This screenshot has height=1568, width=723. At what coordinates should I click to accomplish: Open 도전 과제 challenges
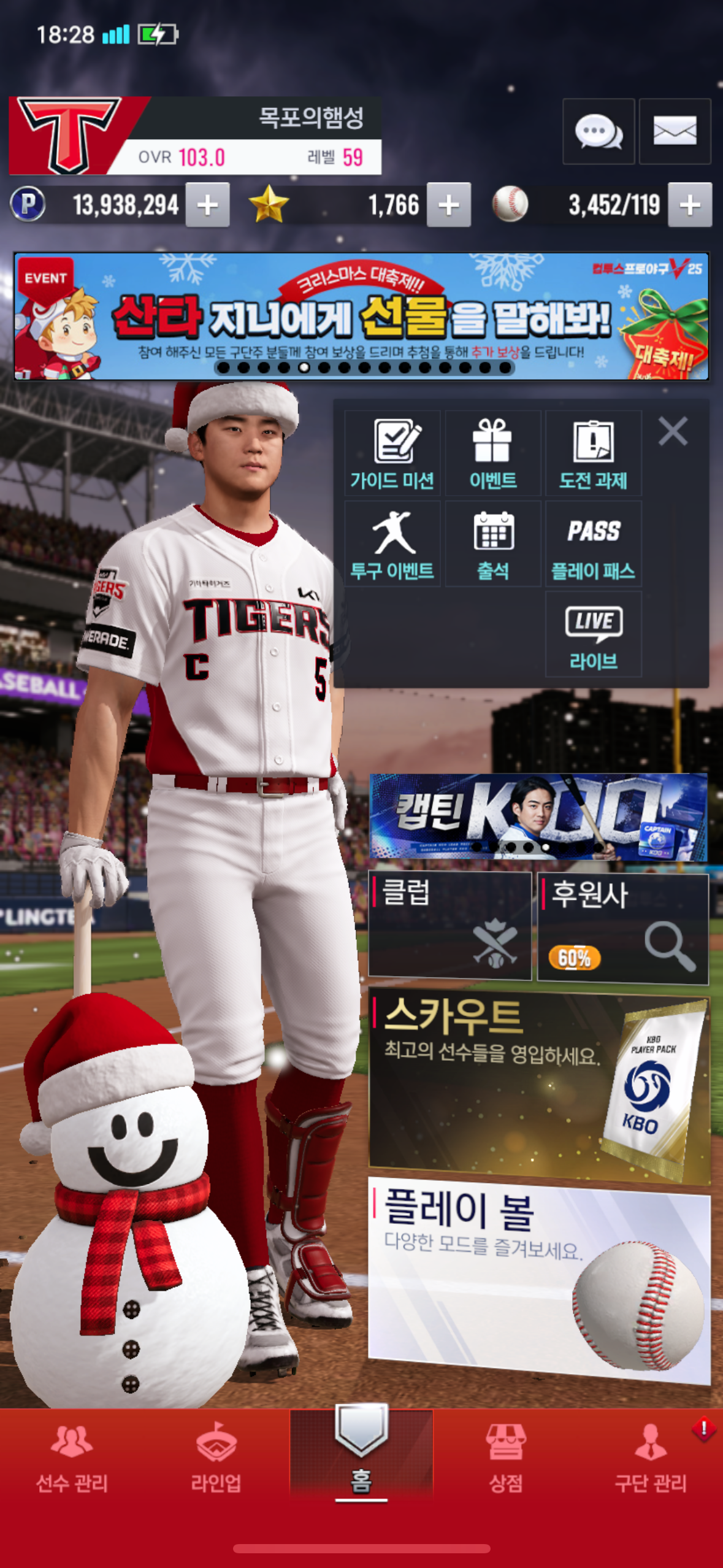click(593, 454)
